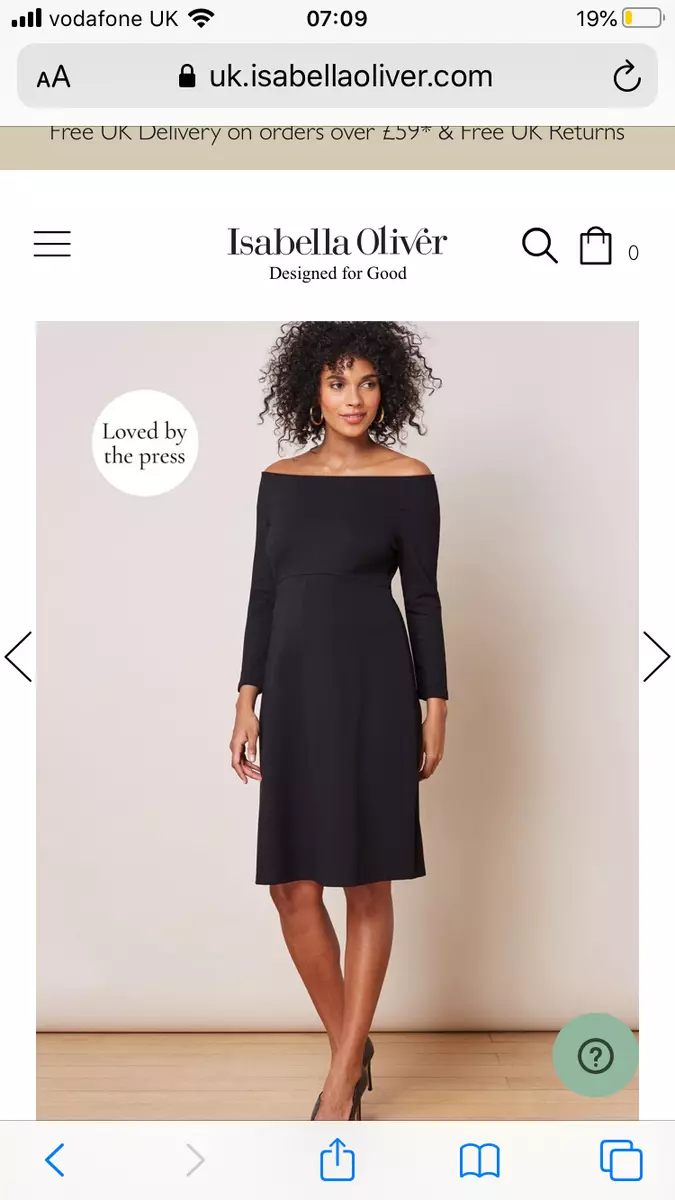
Task: Tap the Isabella Oliver logo to go home
Action: [337, 253]
